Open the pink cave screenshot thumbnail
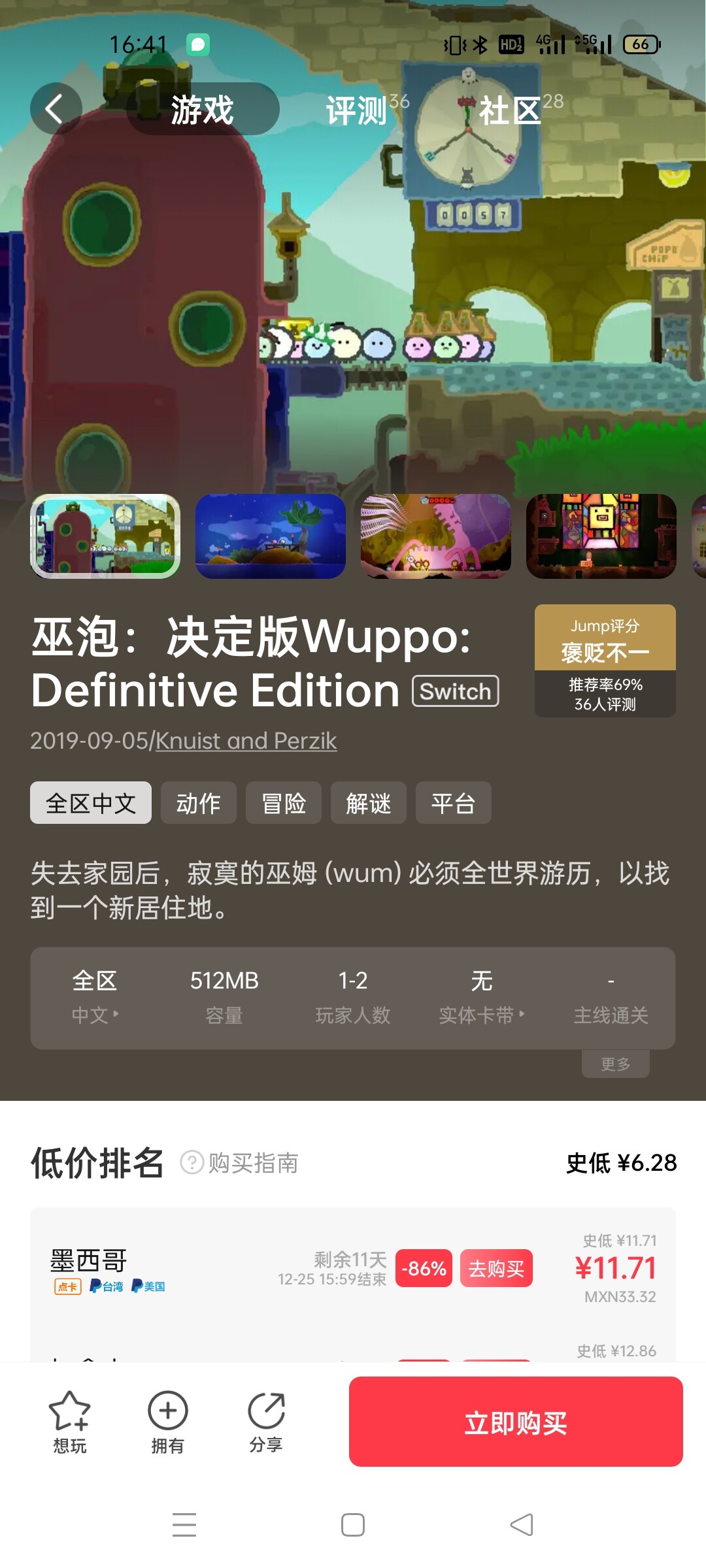 click(x=435, y=536)
